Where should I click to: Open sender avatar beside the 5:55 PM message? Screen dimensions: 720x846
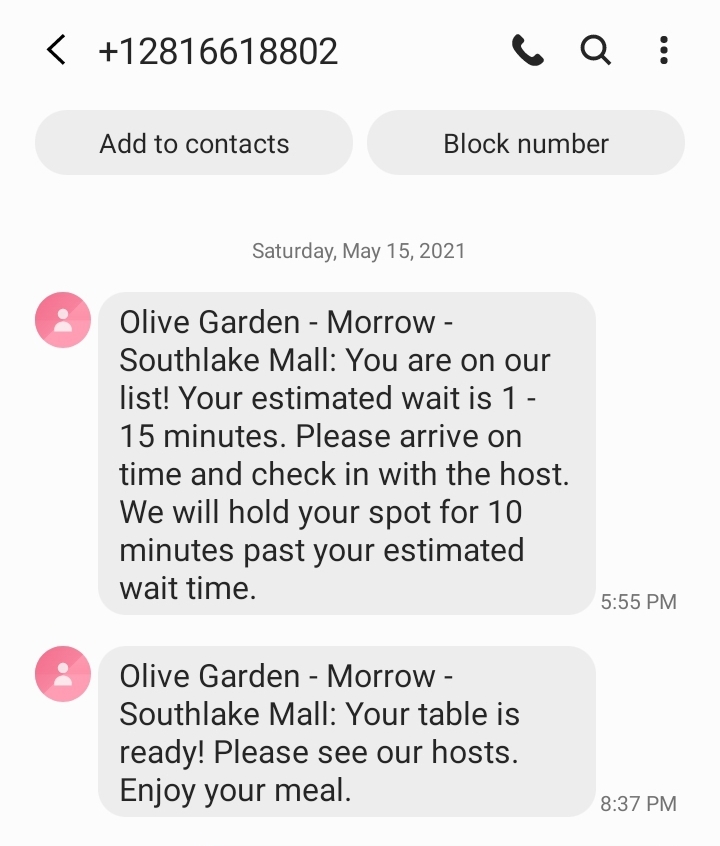coord(63,320)
